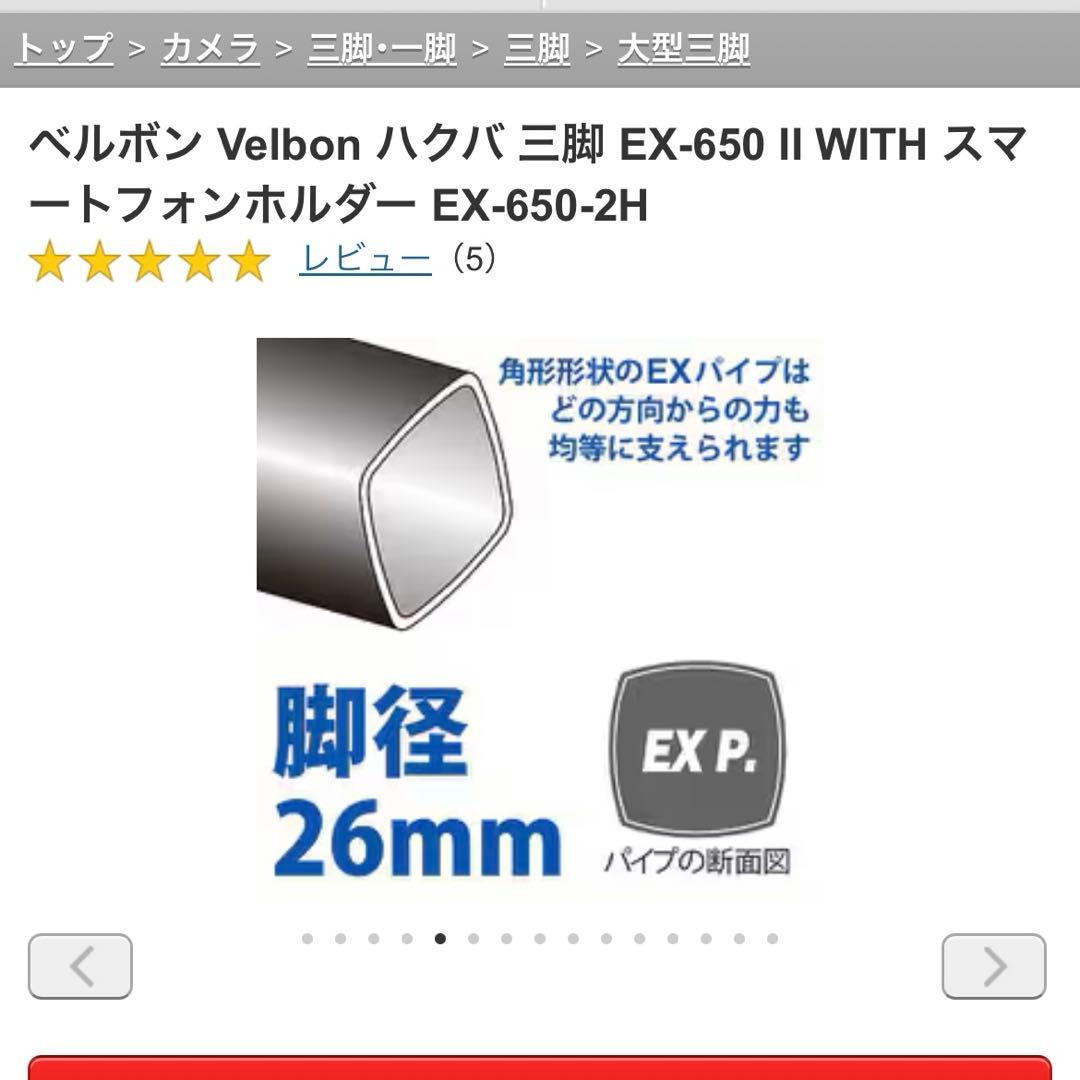Viewport: 1080px width, 1080px height.
Task: Open the 大型三脚 category link
Action: click(684, 48)
